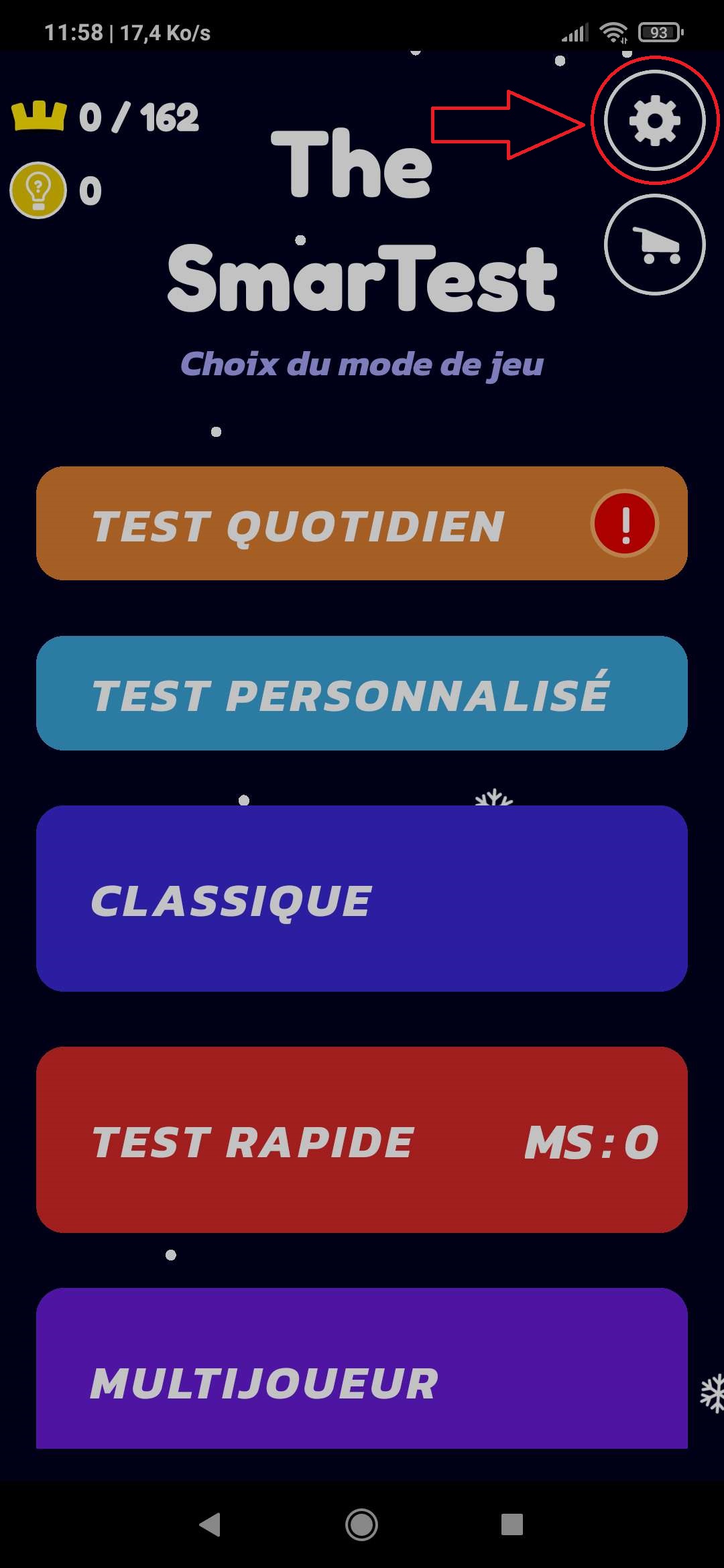Tap the system home button

pyautogui.click(x=362, y=1524)
